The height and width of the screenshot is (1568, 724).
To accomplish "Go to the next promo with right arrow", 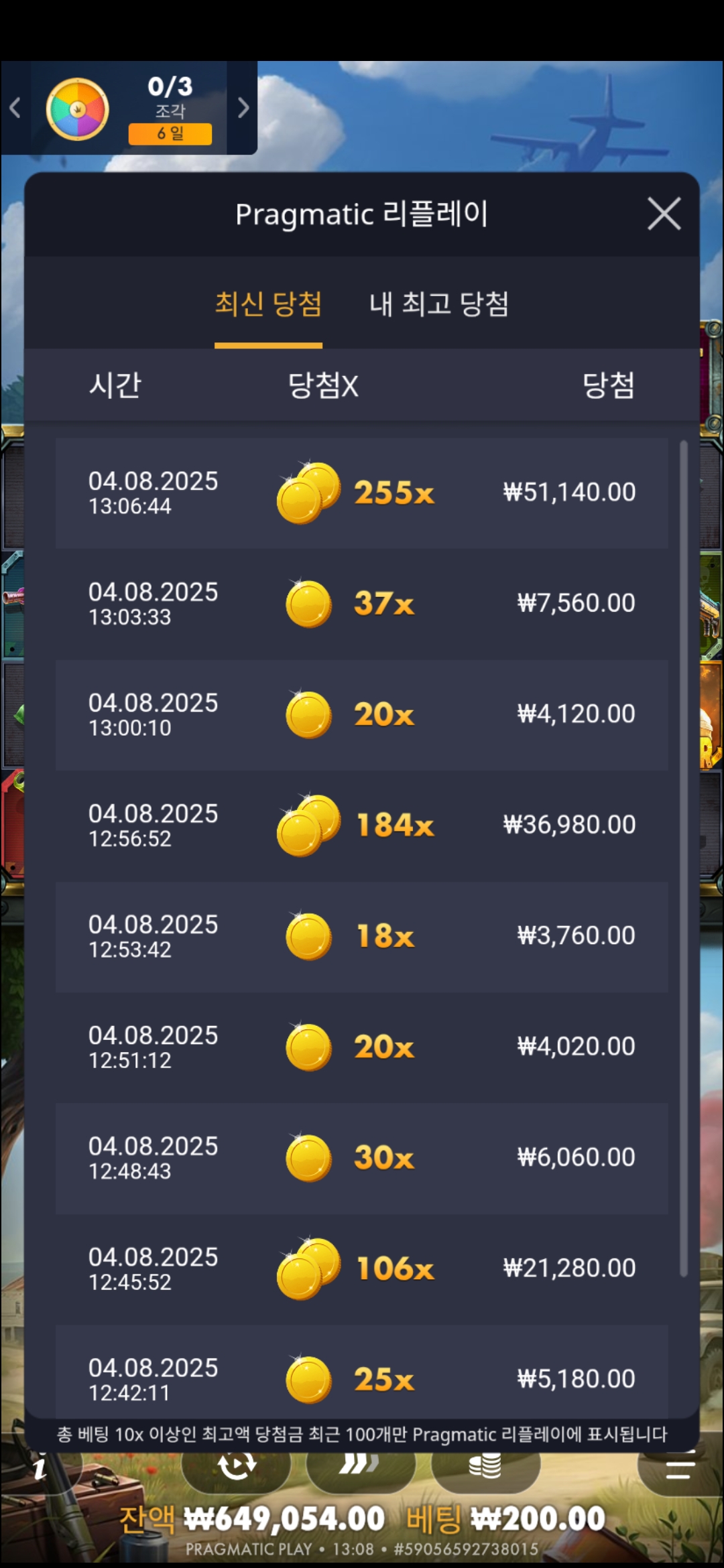I will coord(243,108).
